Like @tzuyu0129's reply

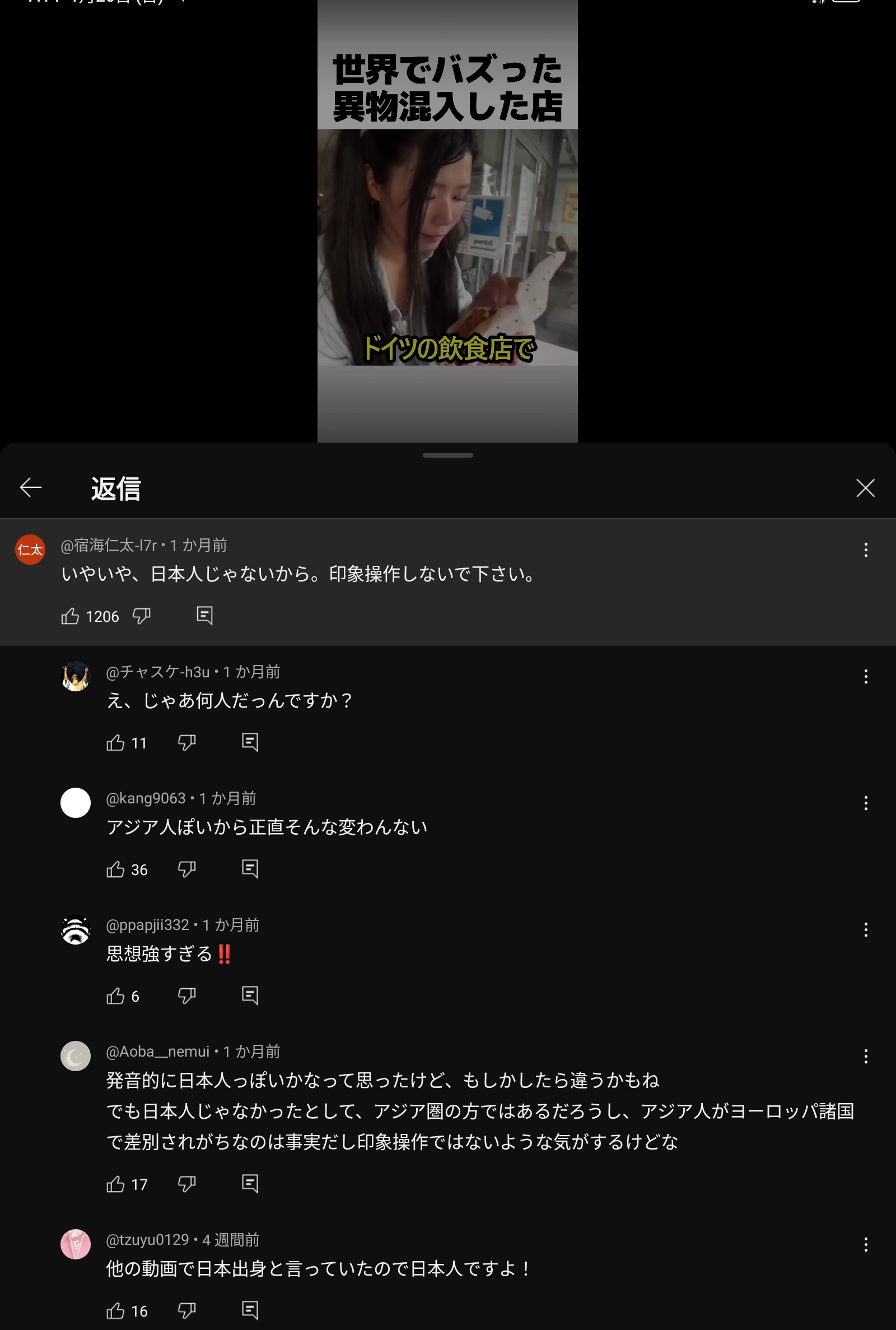click(115, 1310)
